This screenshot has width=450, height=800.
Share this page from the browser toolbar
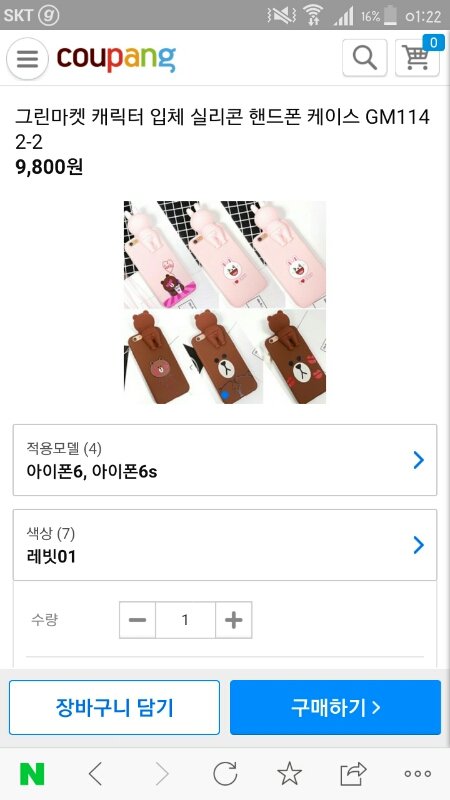(354, 774)
